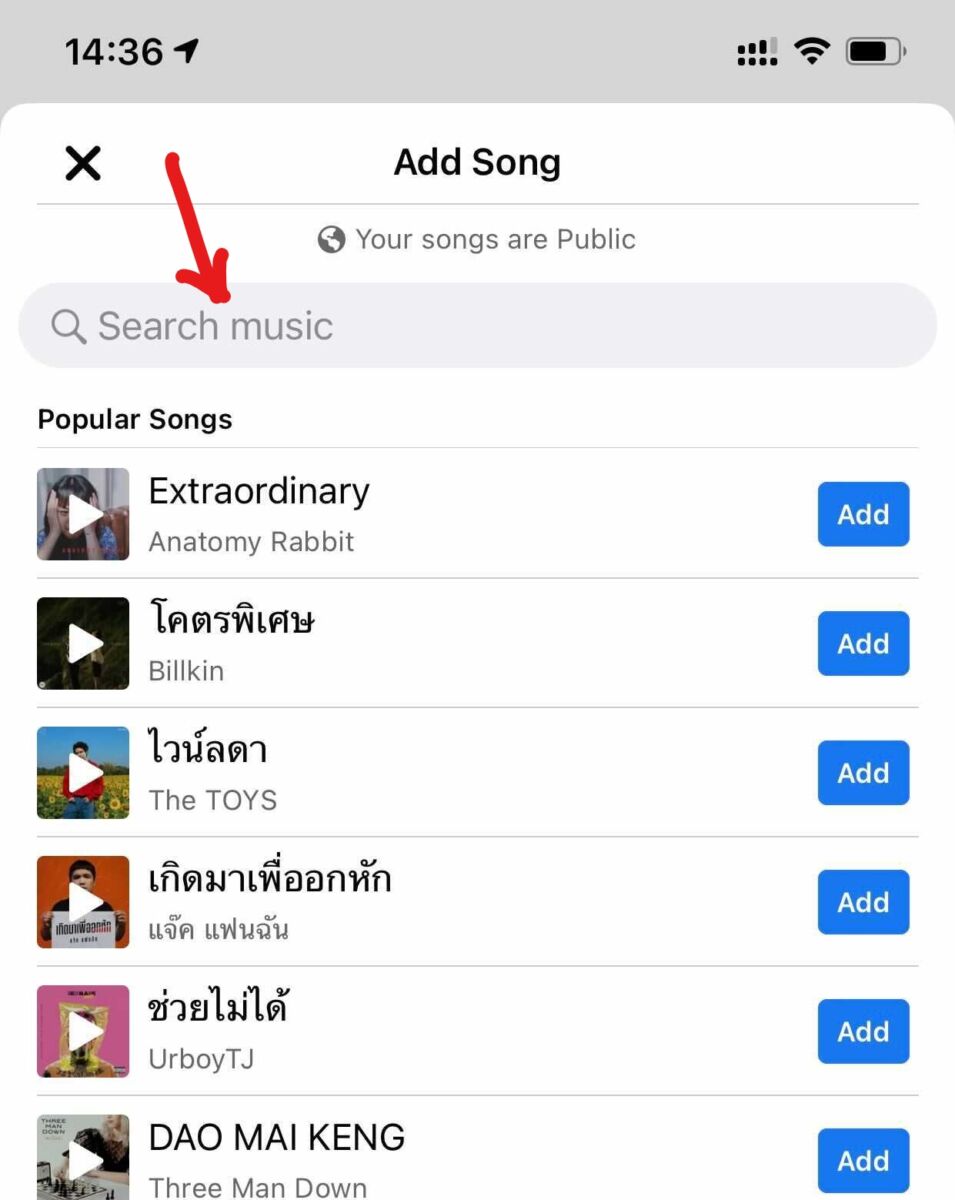Add the UrboyTJ song

point(863,1031)
